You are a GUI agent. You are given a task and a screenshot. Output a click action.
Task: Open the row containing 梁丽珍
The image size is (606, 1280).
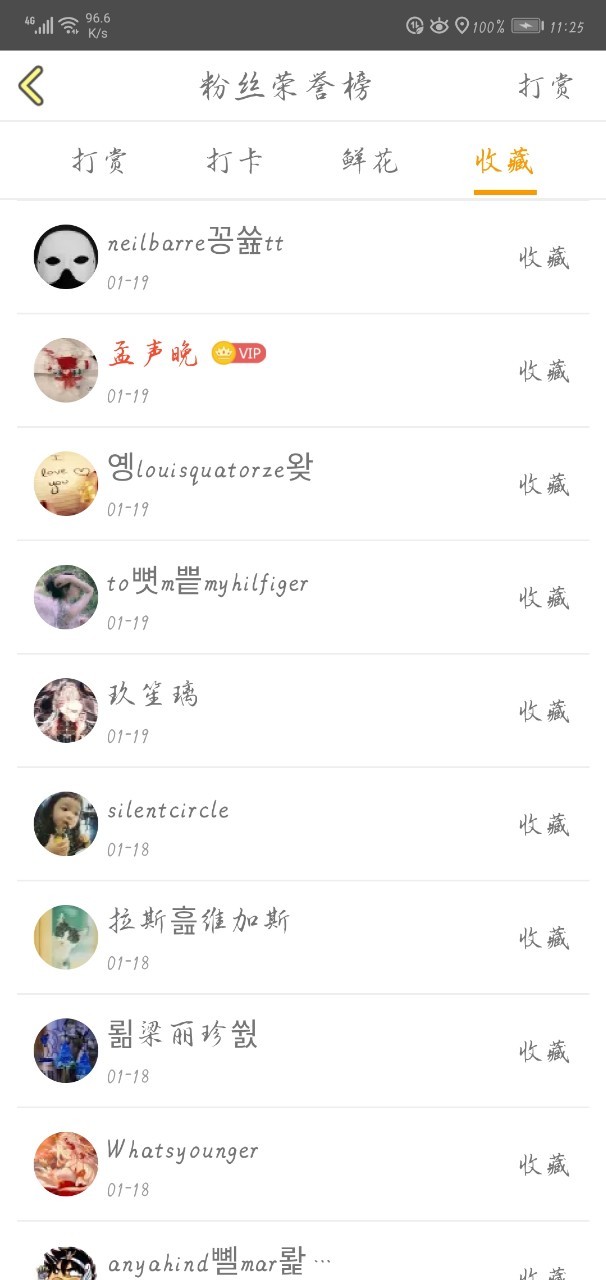[x=302, y=1050]
